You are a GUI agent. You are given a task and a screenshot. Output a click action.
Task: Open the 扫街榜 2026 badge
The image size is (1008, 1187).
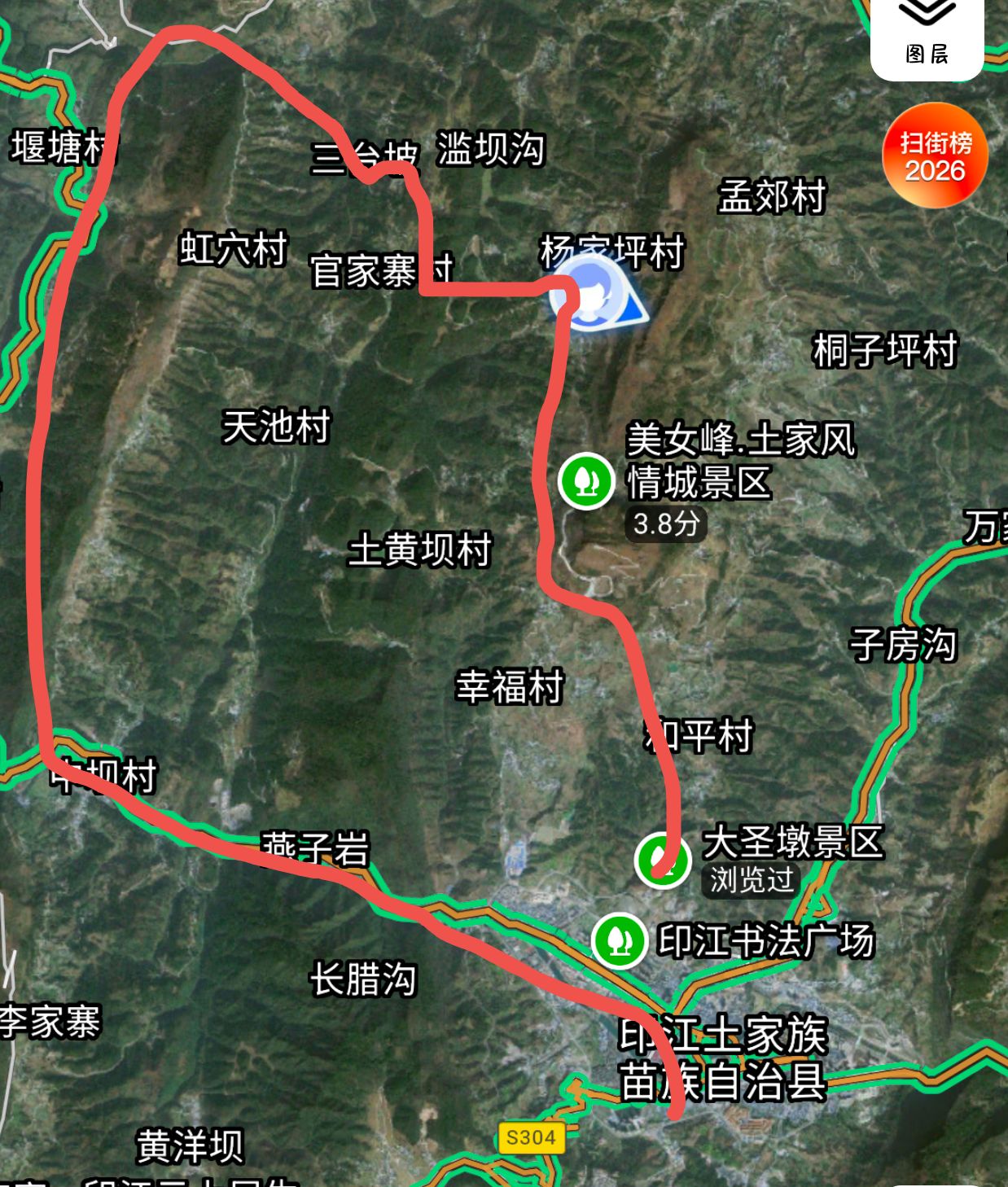click(935, 155)
